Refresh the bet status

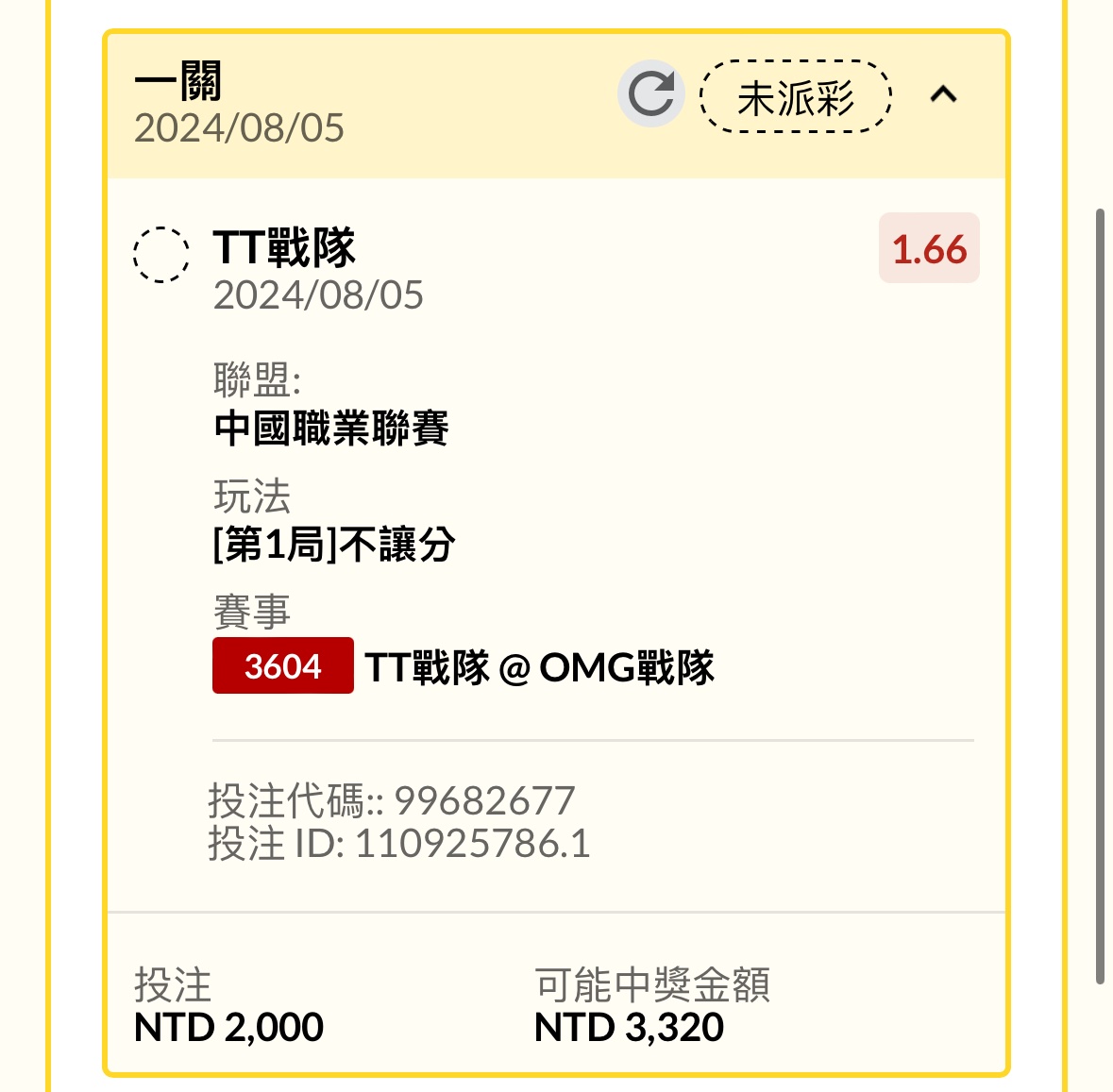click(650, 94)
